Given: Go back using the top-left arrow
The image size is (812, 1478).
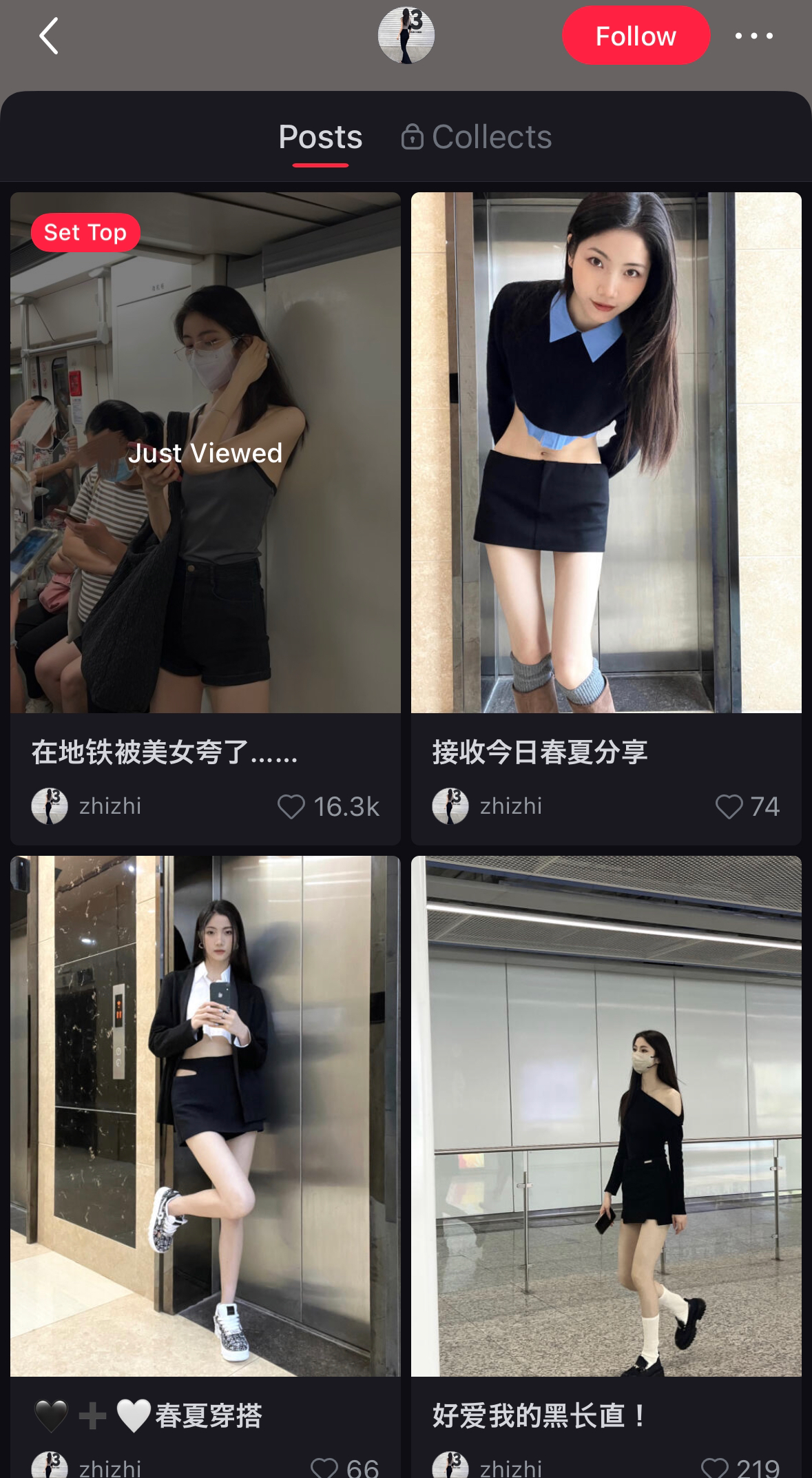Looking at the screenshot, I should [48, 36].
